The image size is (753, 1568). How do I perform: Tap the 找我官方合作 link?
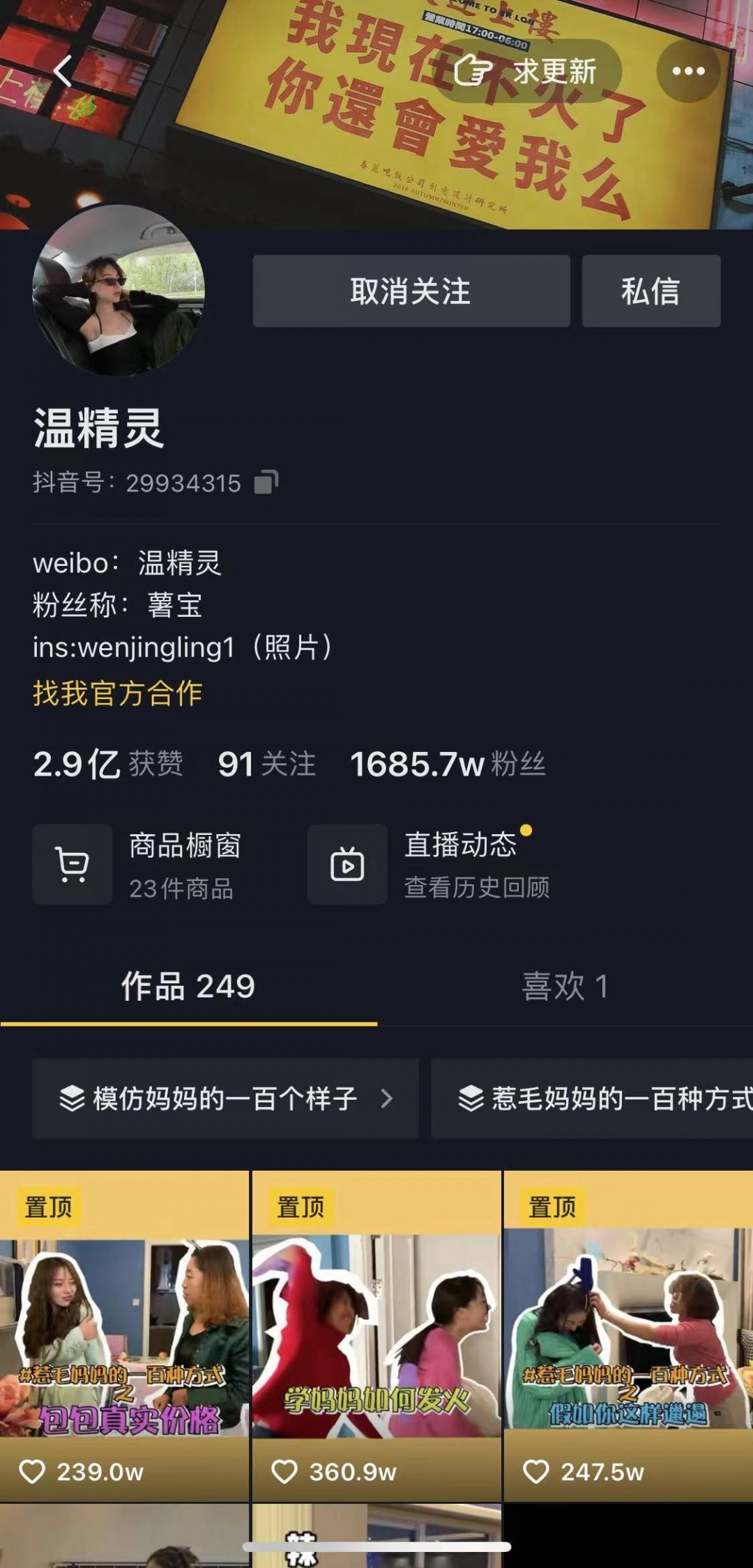click(x=117, y=694)
